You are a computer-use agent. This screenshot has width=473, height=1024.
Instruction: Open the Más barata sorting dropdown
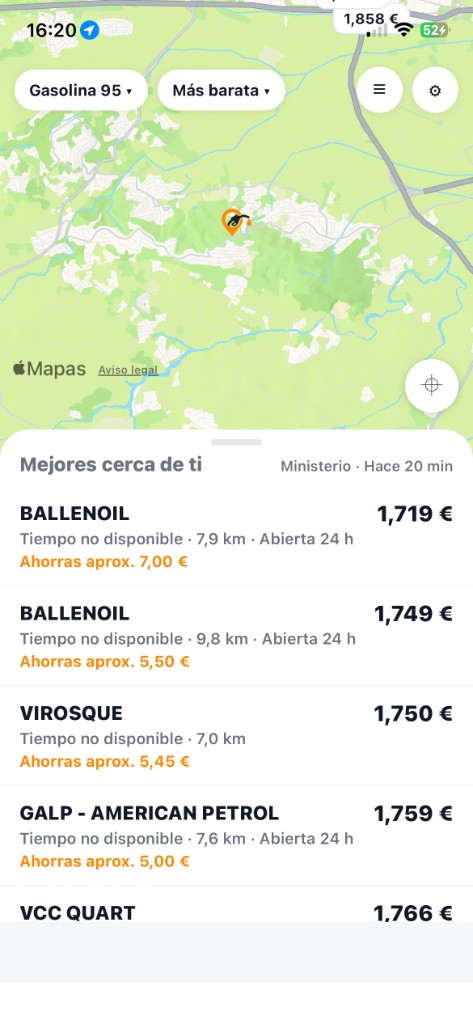(x=221, y=90)
